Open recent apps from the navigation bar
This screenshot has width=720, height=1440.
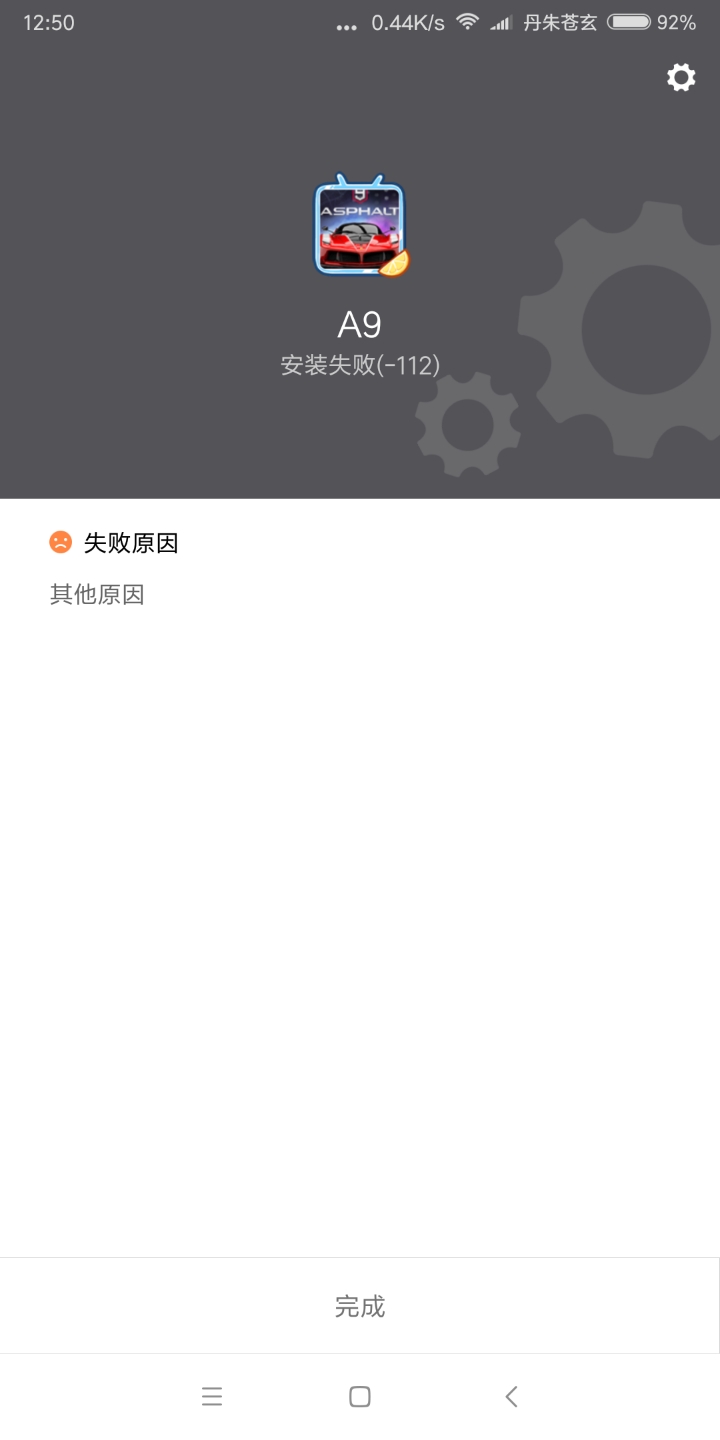click(x=212, y=1396)
